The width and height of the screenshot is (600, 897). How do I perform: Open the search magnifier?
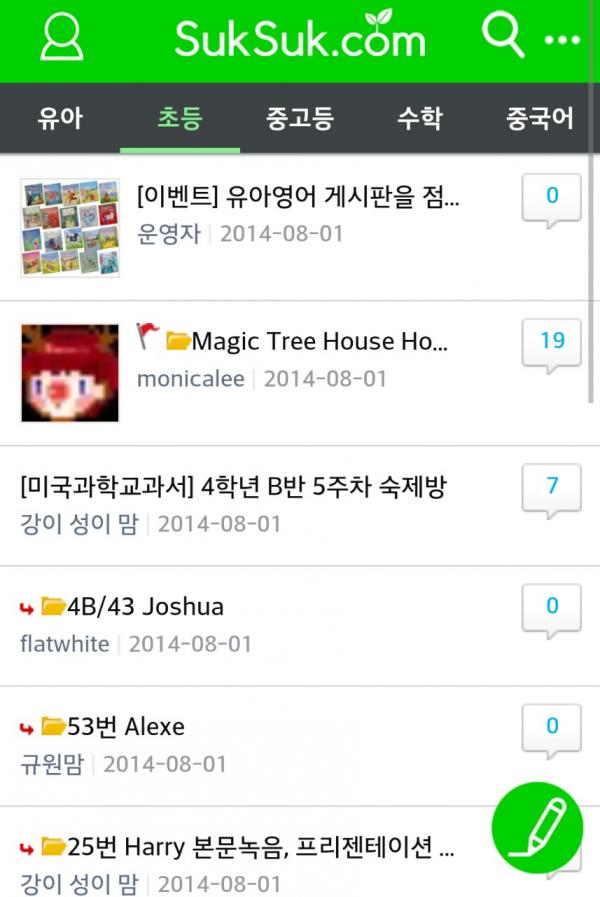pyautogui.click(x=502, y=38)
